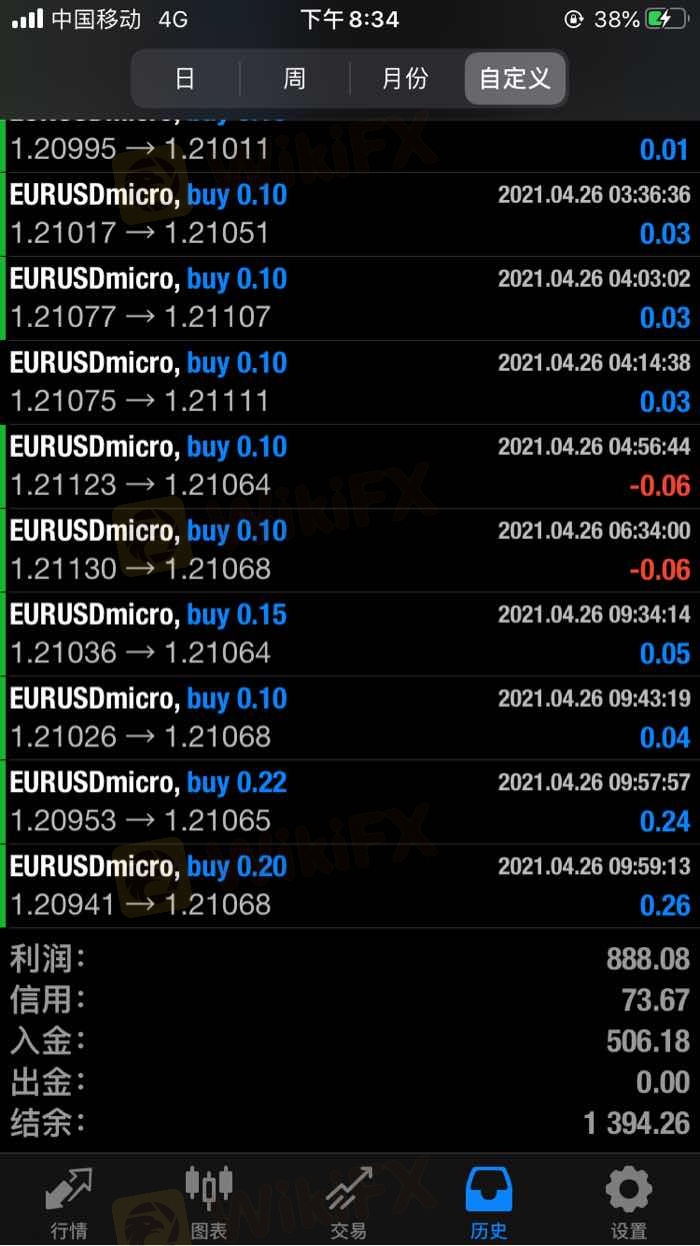Open the trade dated 2021.04.26 04:03:02
Viewport: 700px width, 1246px height.
click(x=350, y=298)
